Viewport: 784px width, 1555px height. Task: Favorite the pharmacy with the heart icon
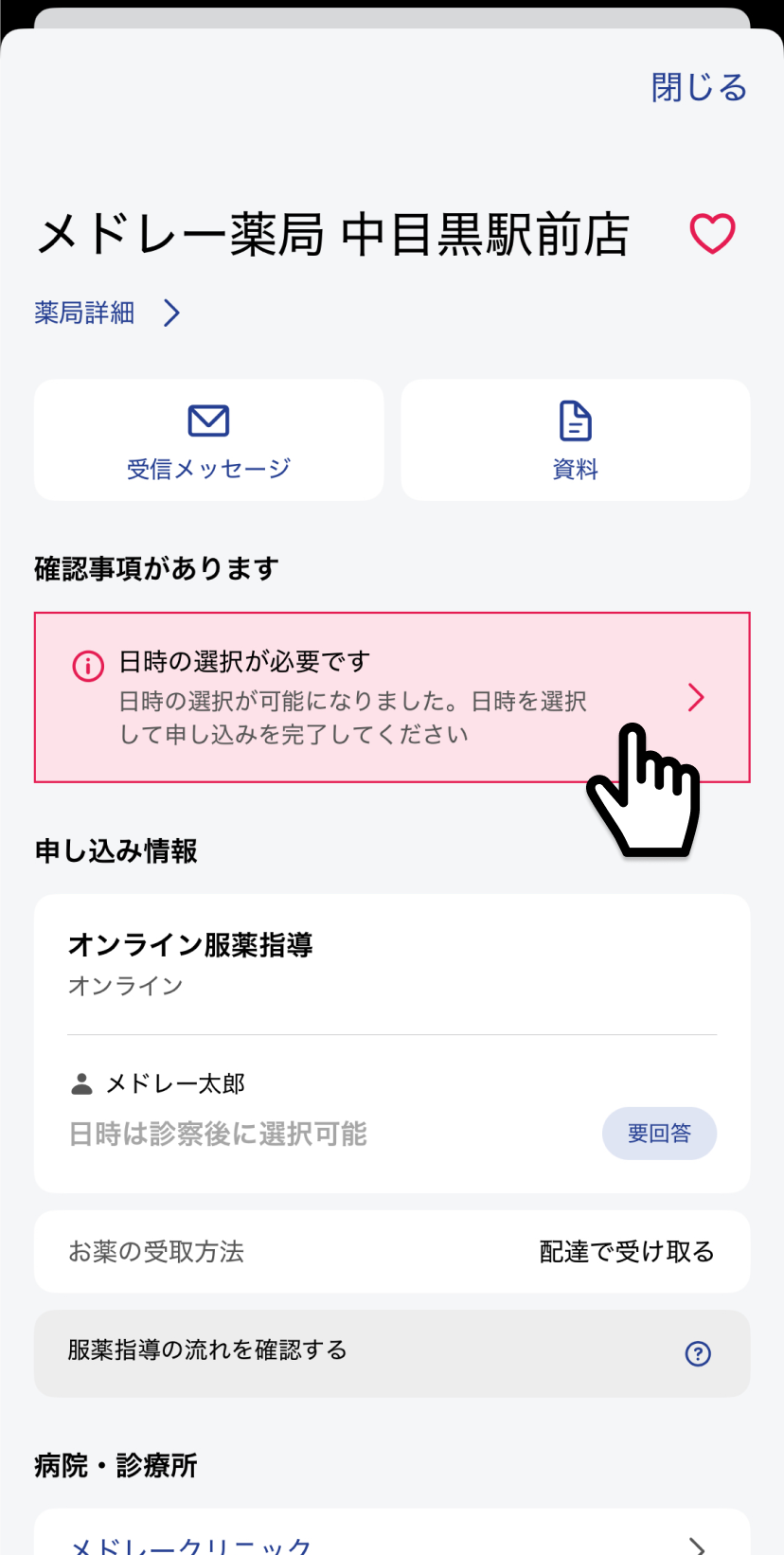712,234
